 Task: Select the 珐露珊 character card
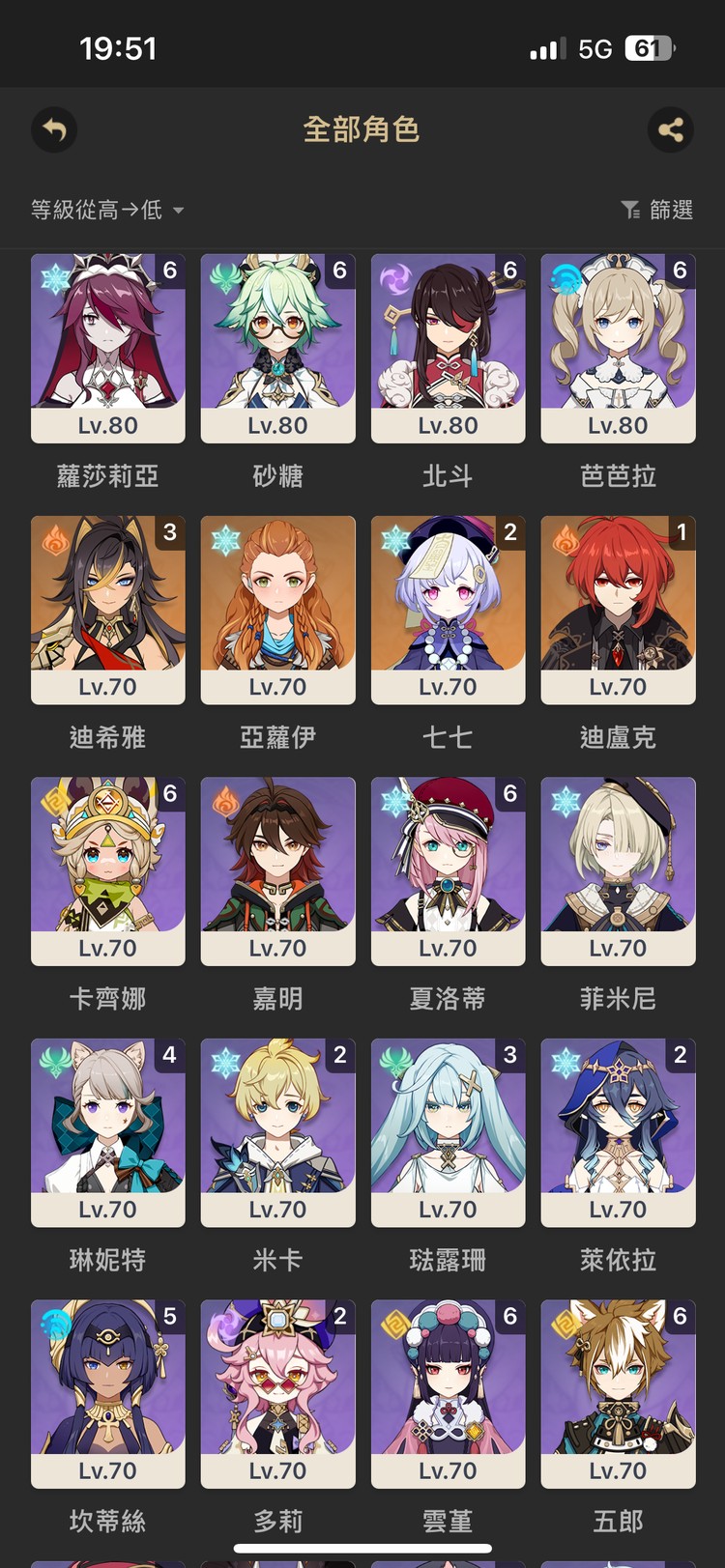coord(448,1131)
